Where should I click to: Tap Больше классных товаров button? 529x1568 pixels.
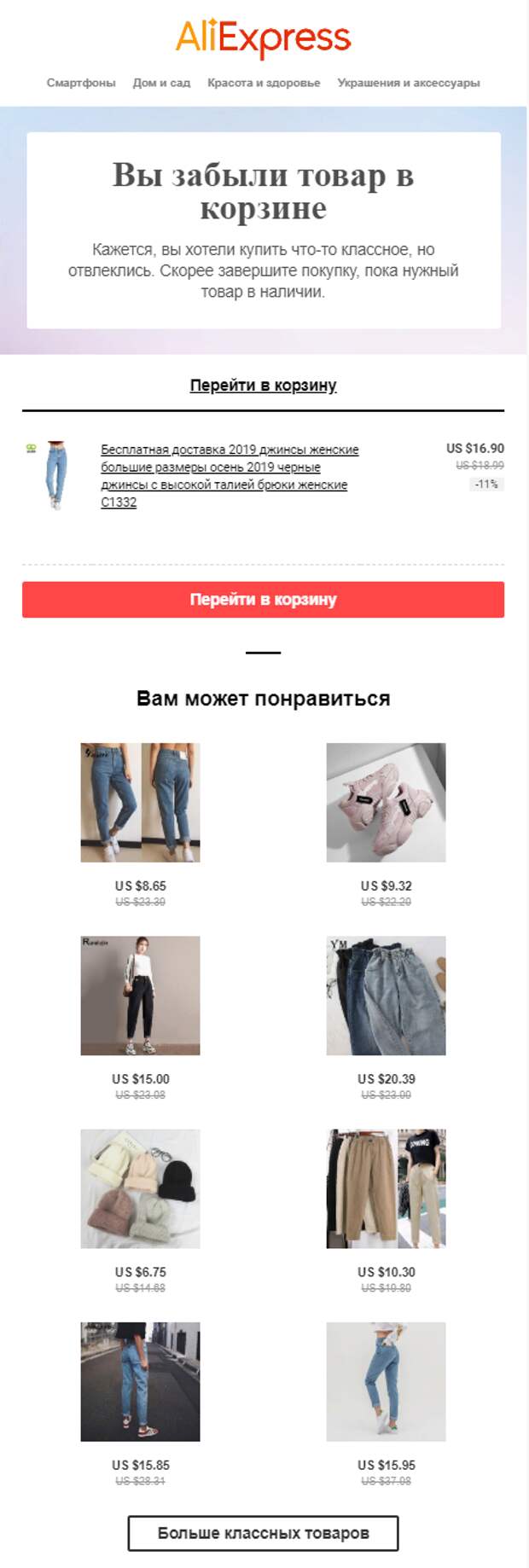(263, 1532)
